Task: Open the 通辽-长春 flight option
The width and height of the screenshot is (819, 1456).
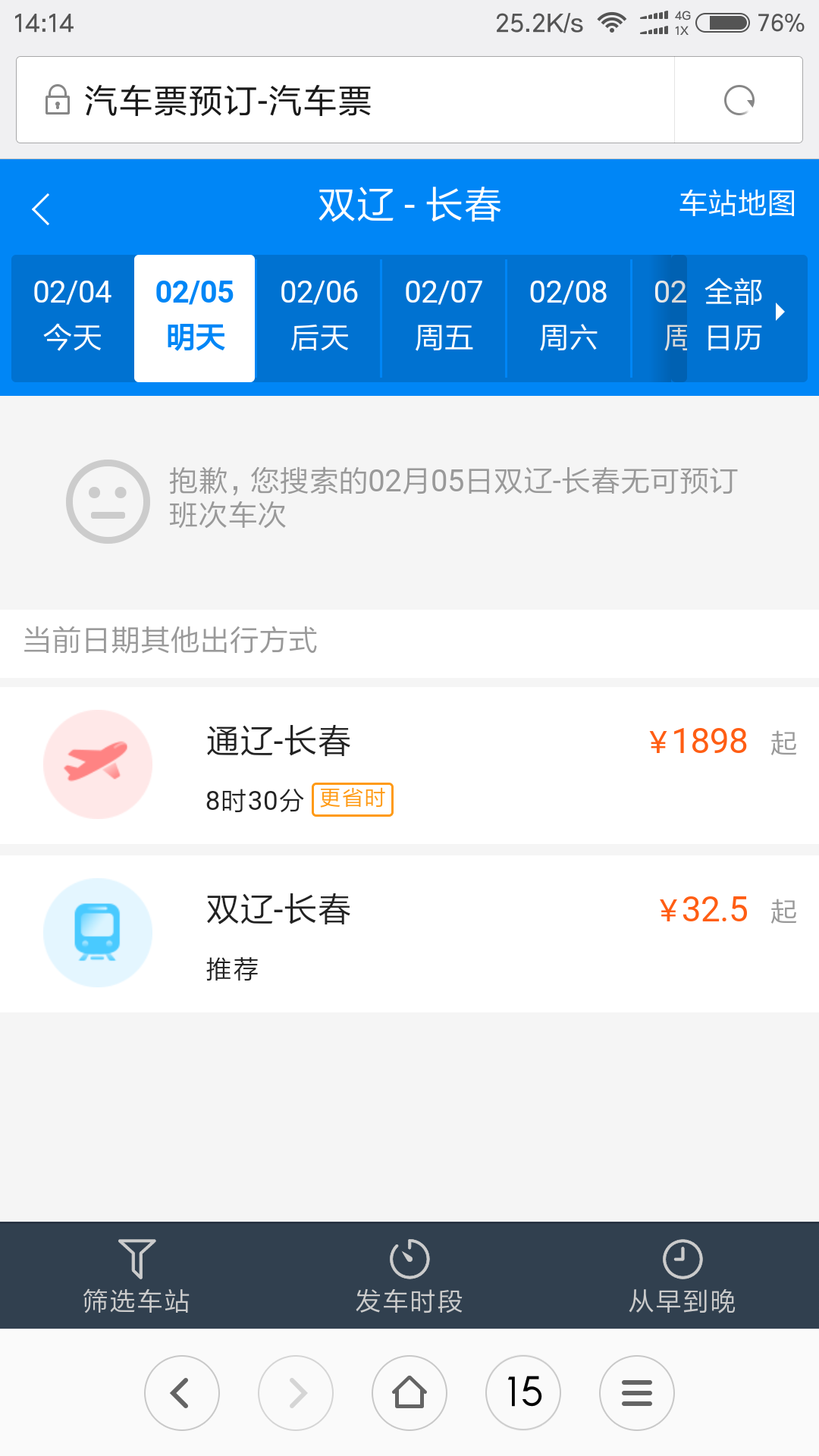Action: (x=409, y=765)
